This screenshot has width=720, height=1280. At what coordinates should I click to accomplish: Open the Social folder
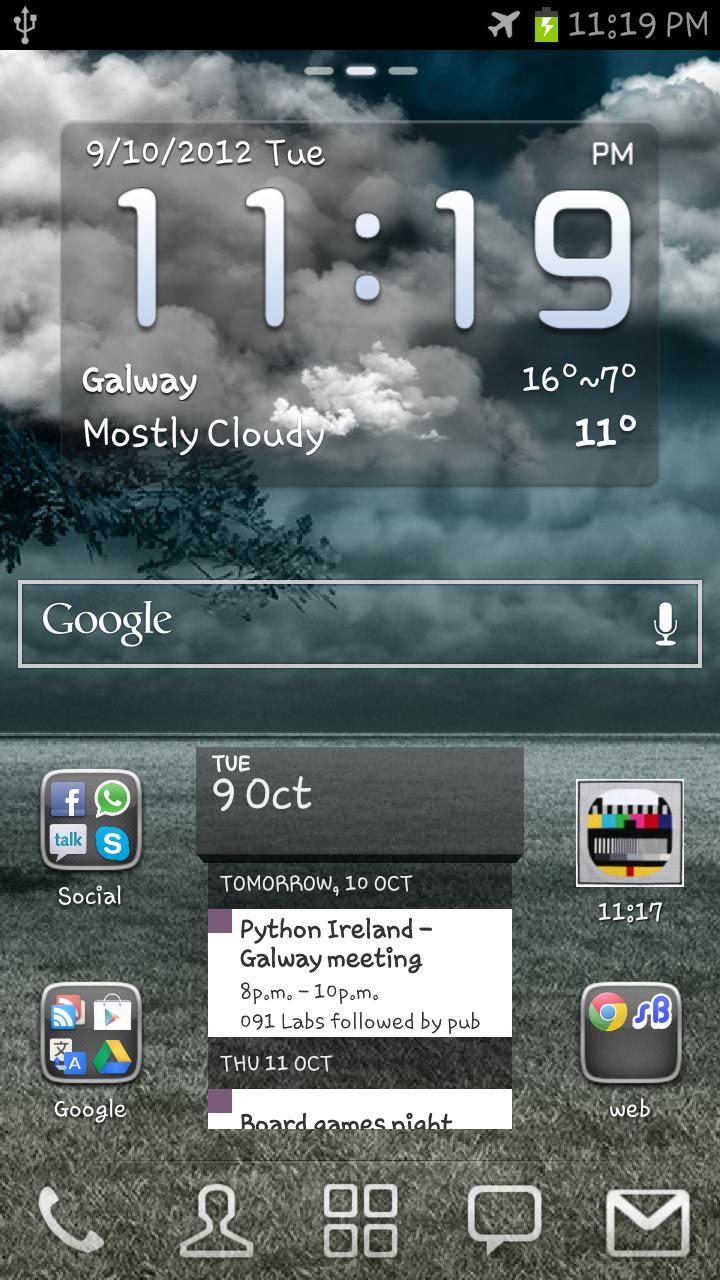coord(90,820)
